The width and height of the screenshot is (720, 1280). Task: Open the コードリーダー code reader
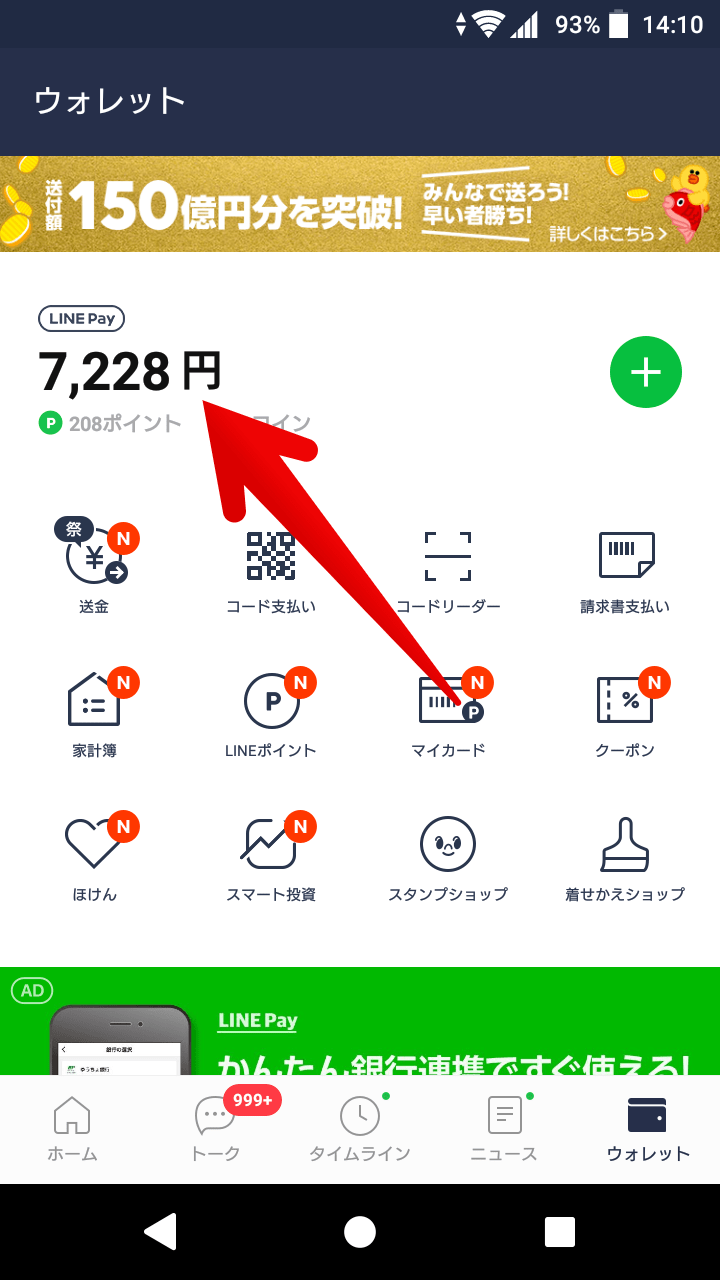(447, 565)
